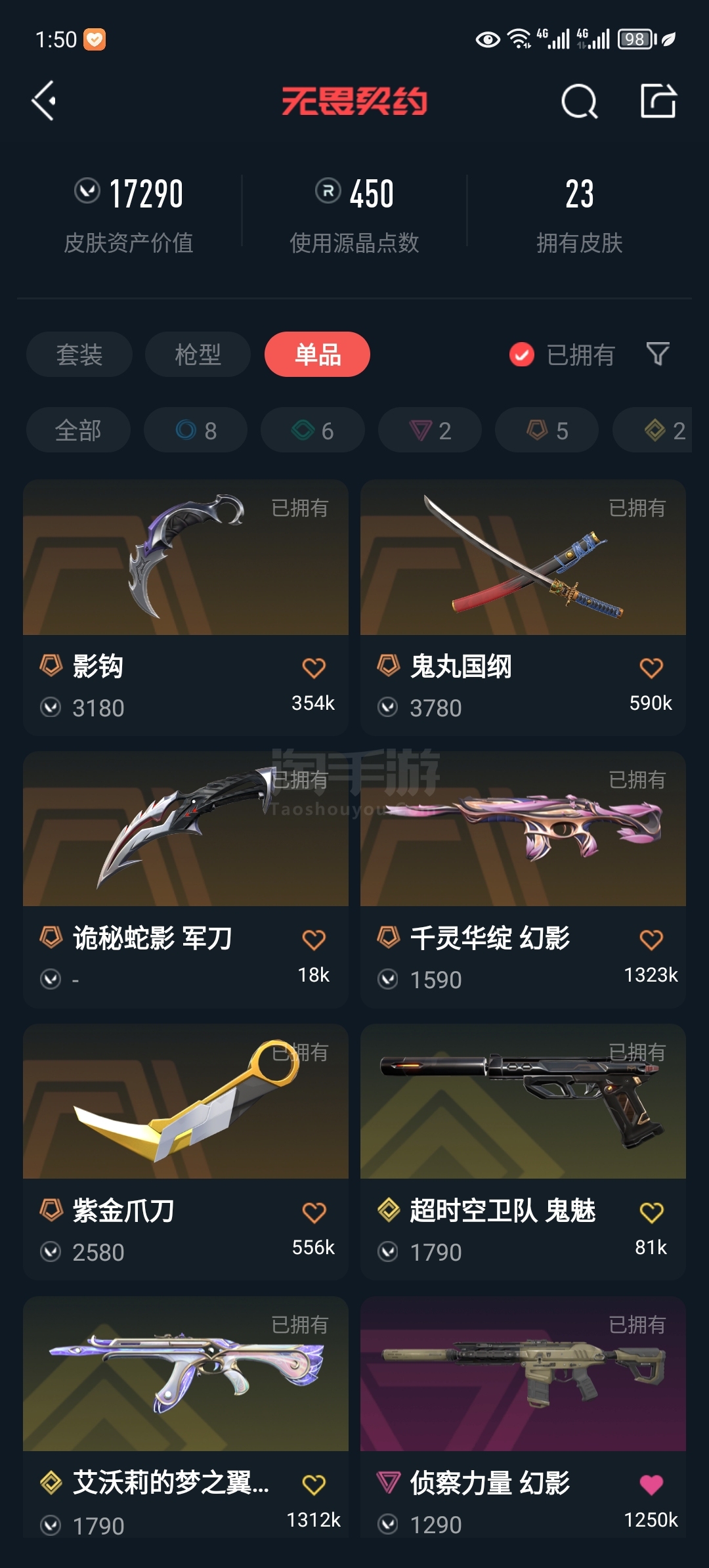Switch to the 枪型 tab
Screen dimensions: 709x1568
coord(198,355)
